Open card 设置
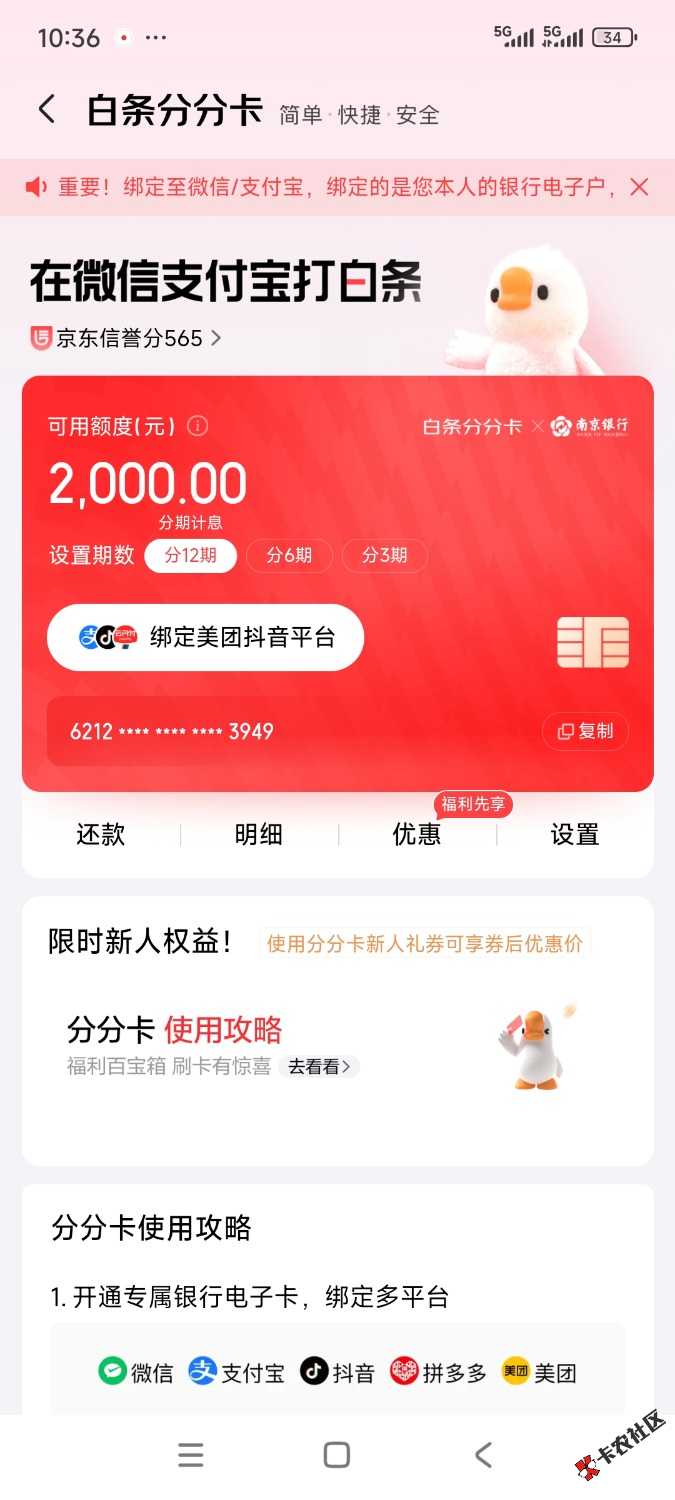The width and height of the screenshot is (675, 1500). (575, 835)
